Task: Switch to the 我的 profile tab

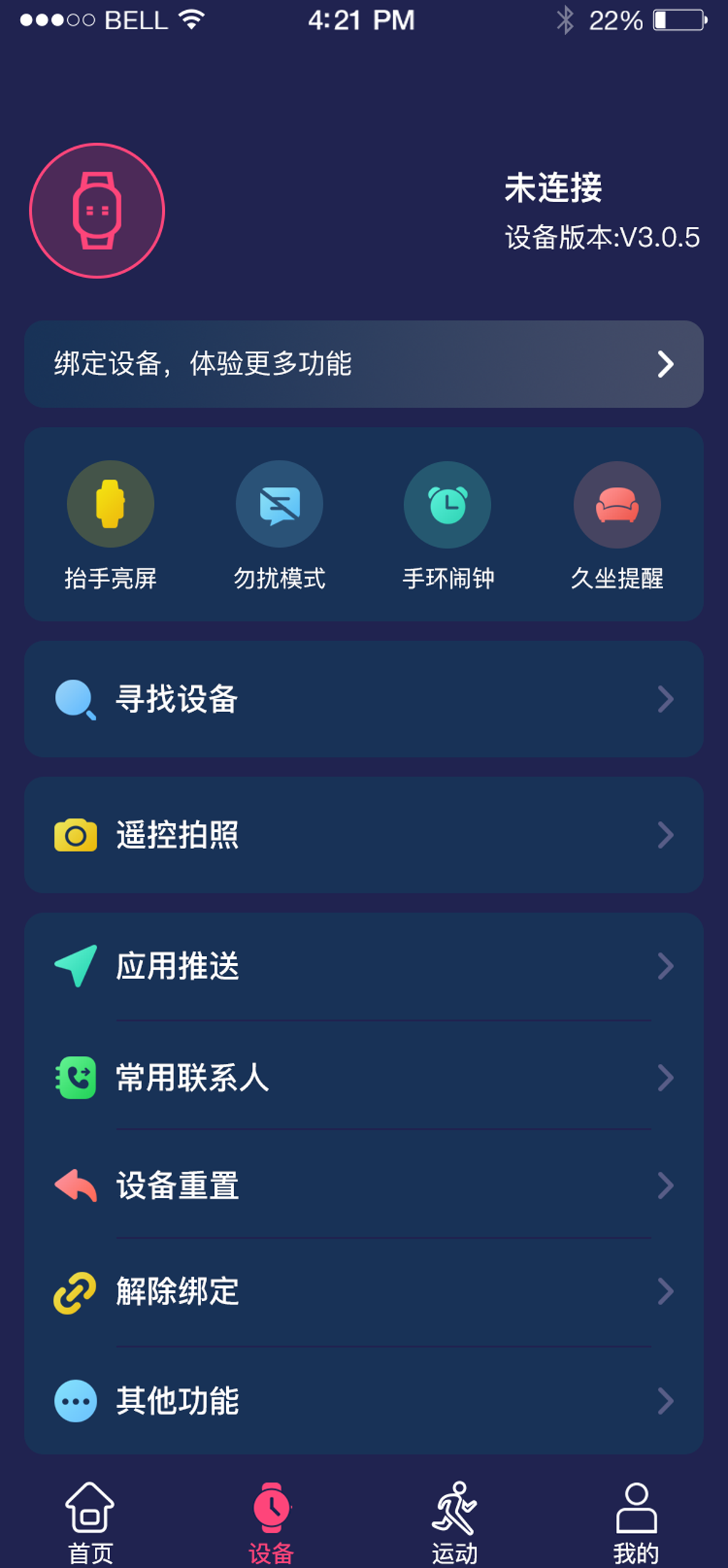Action: pyautogui.click(x=636, y=1522)
